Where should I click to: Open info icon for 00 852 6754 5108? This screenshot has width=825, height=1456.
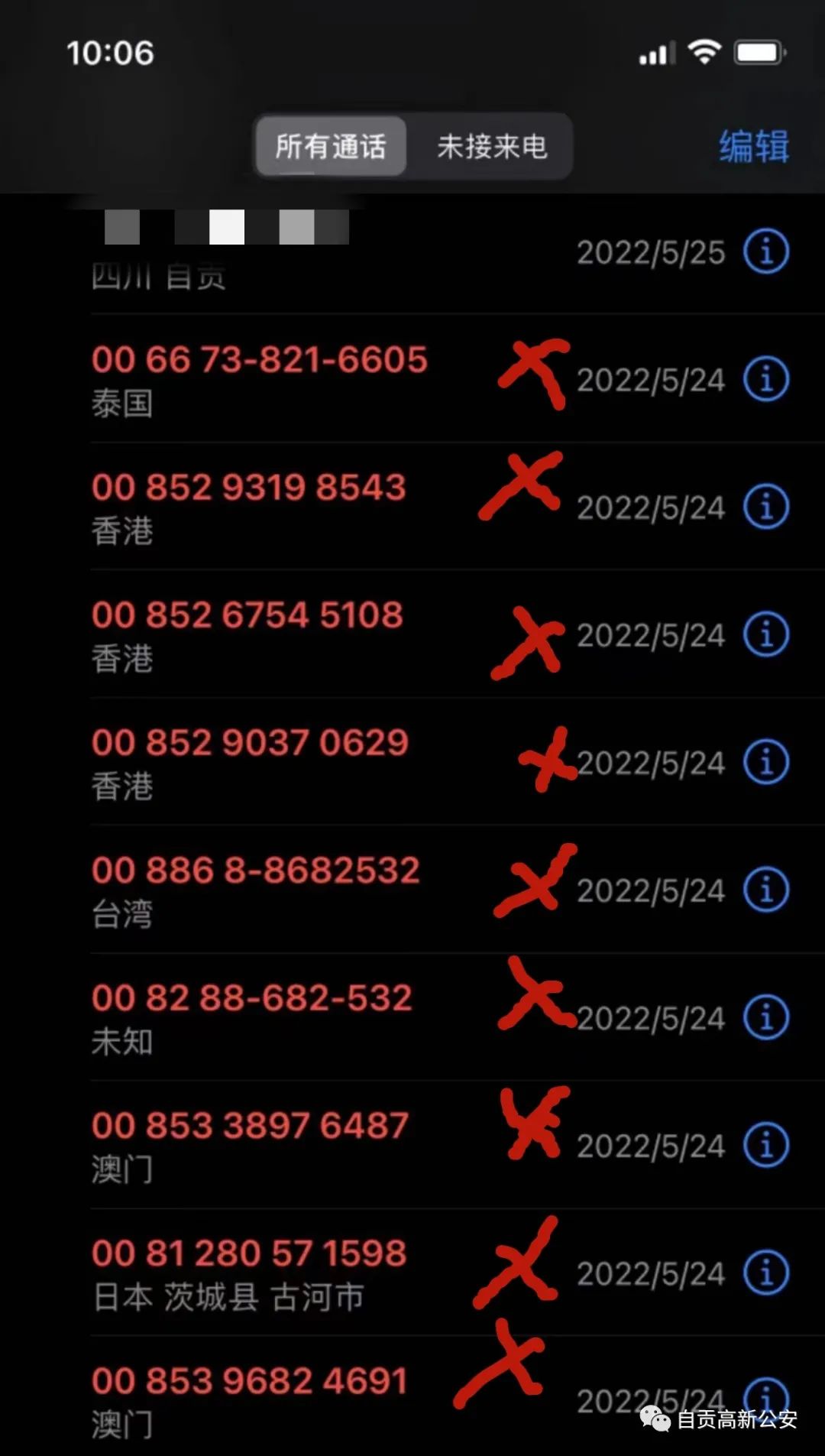(x=766, y=634)
